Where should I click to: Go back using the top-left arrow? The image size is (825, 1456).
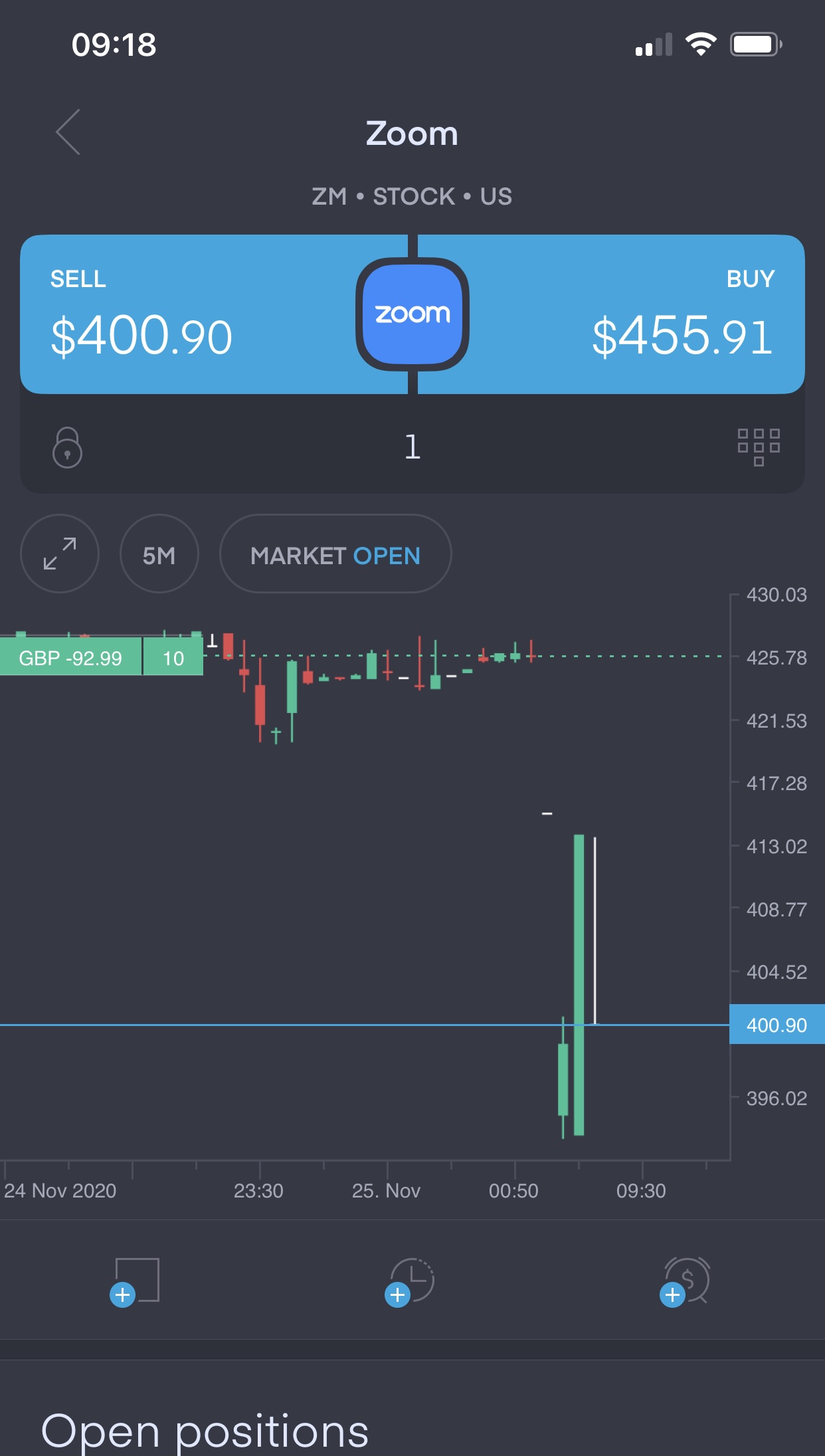point(68,132)
